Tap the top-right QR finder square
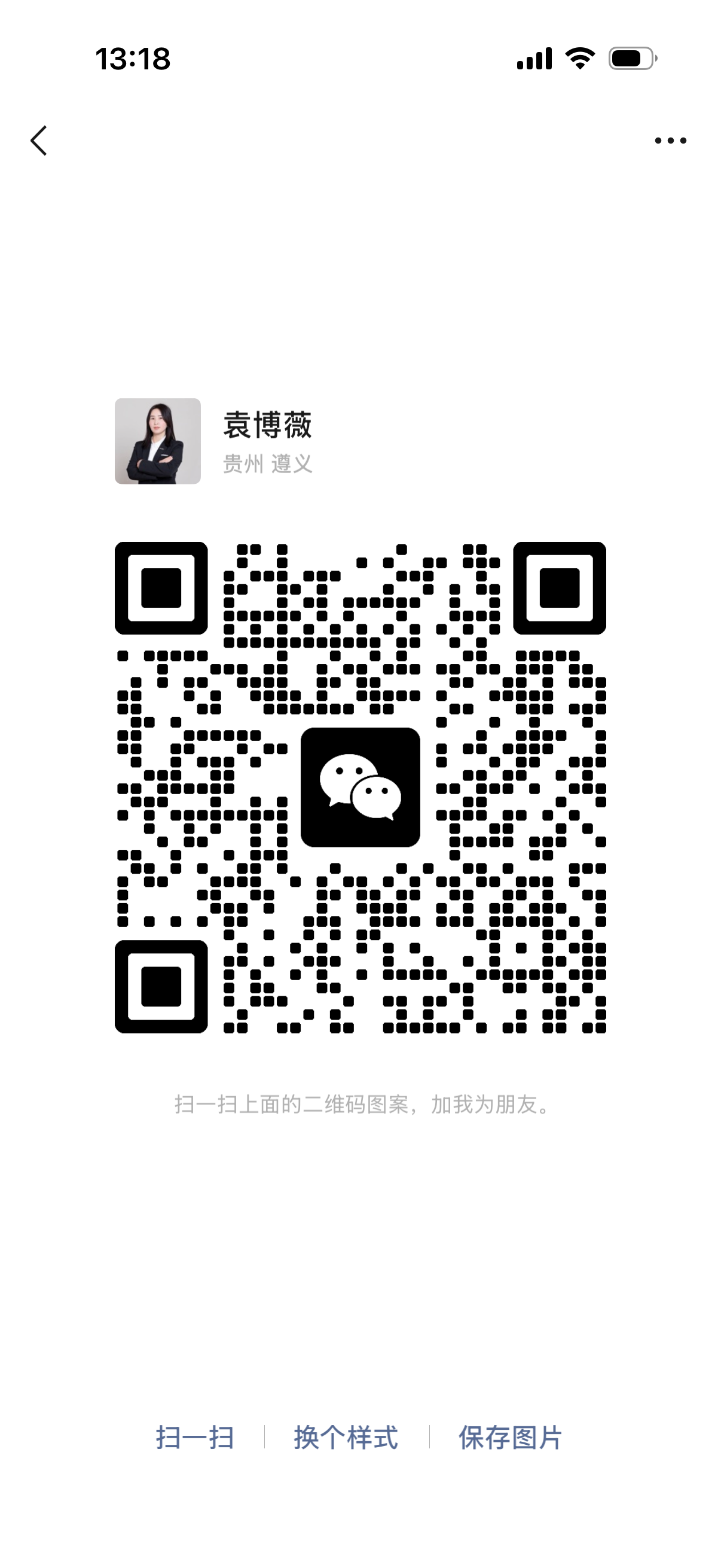 [561, 587]
